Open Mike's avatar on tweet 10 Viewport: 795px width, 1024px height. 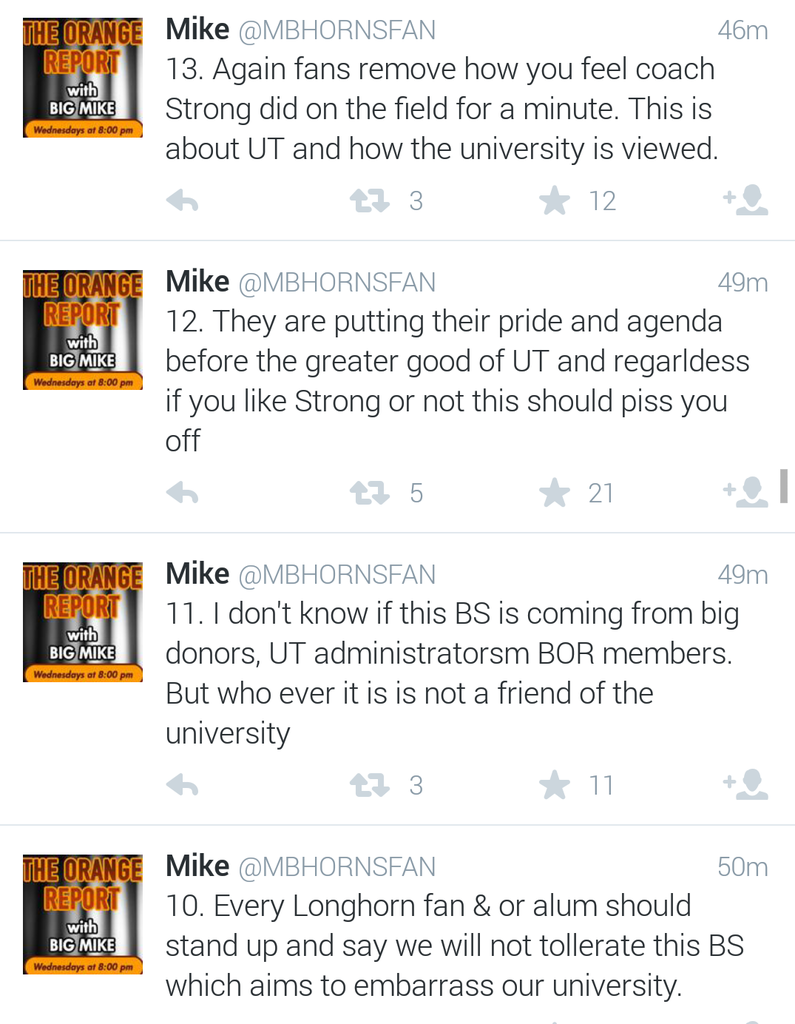83,914
